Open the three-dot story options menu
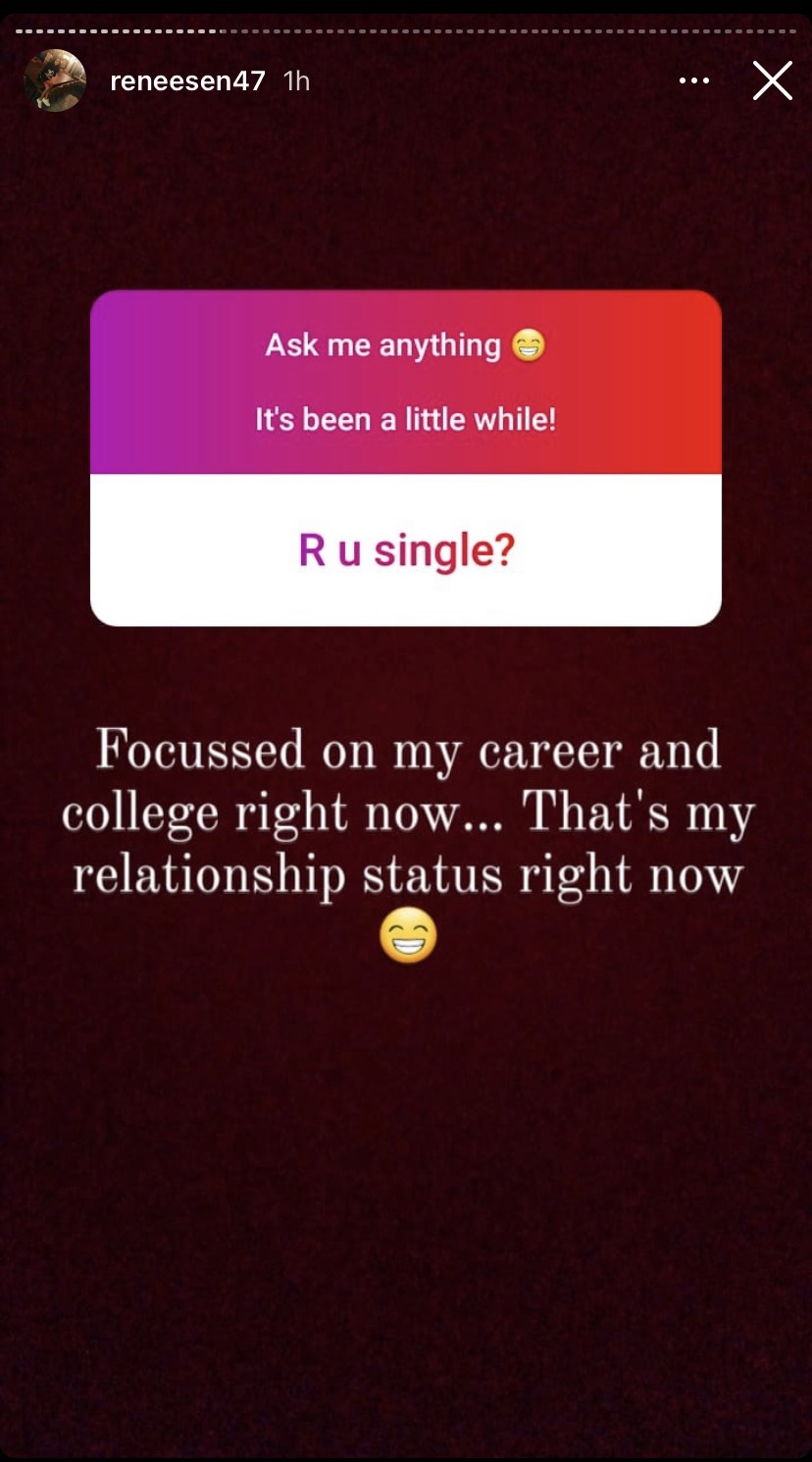The width and height of the screenshot is (812, 1462). pos(694,80)
